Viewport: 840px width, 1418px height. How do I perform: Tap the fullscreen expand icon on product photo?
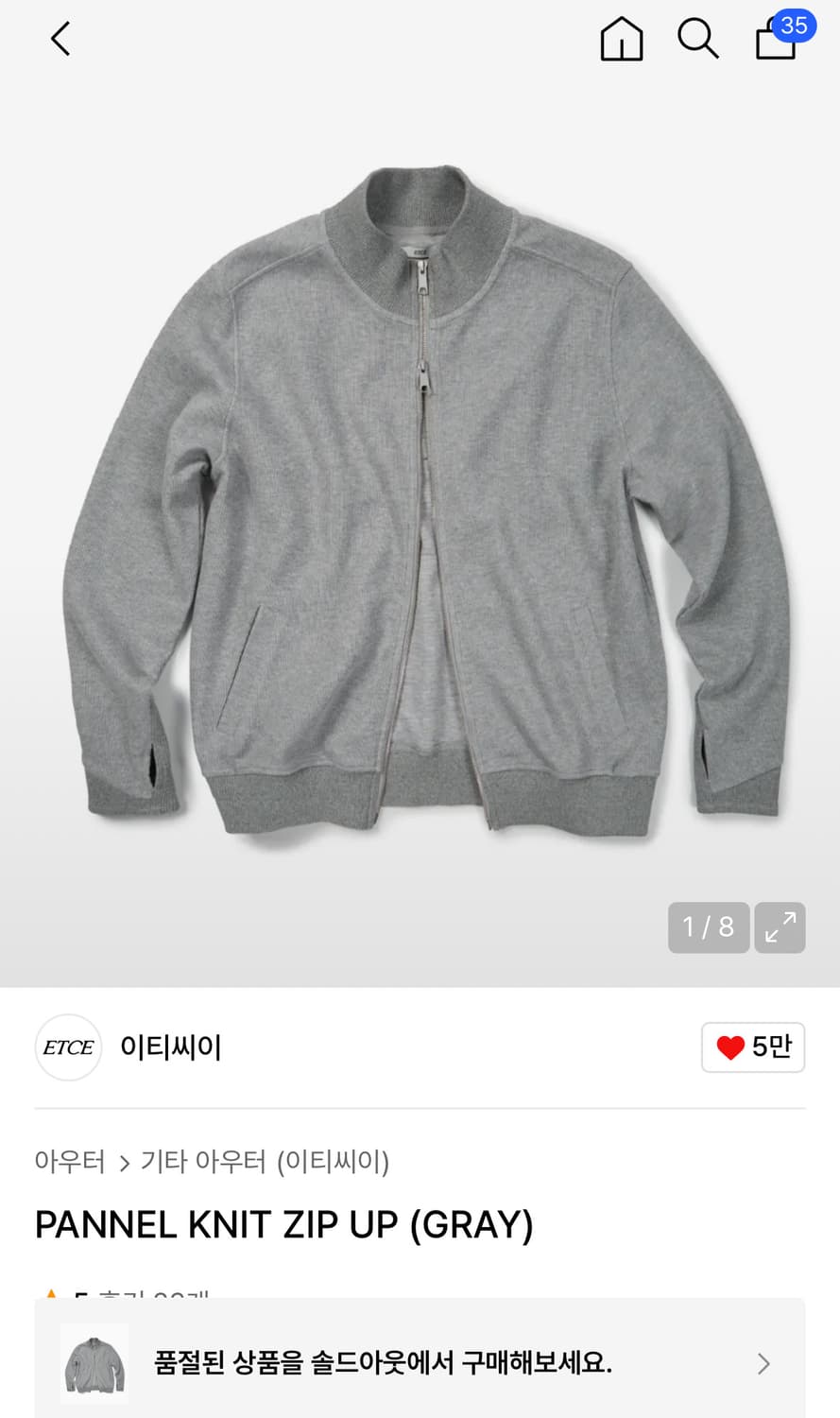(x=780, y=927)
